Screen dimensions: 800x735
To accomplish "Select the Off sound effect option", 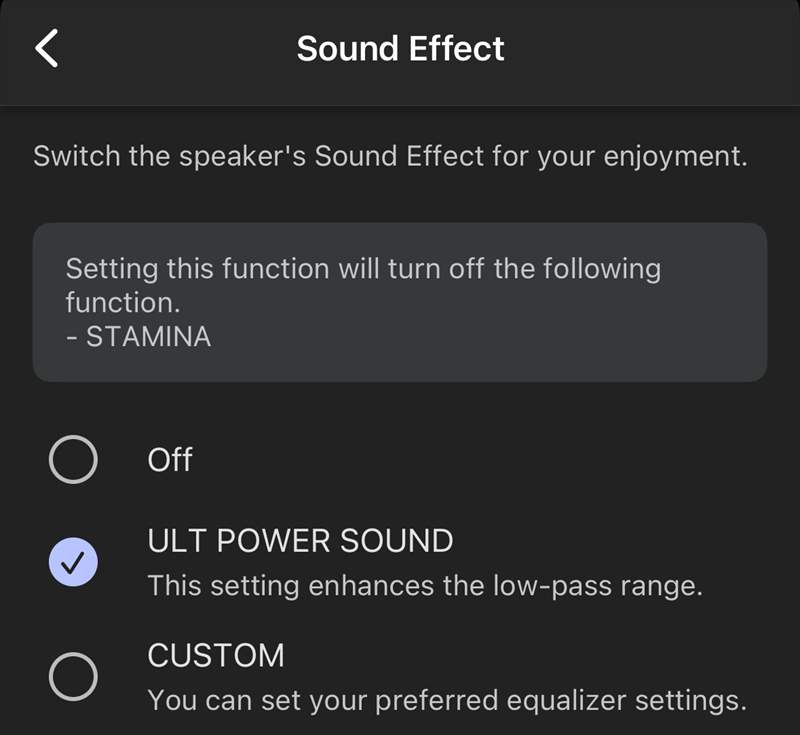I will coord(73,460).
